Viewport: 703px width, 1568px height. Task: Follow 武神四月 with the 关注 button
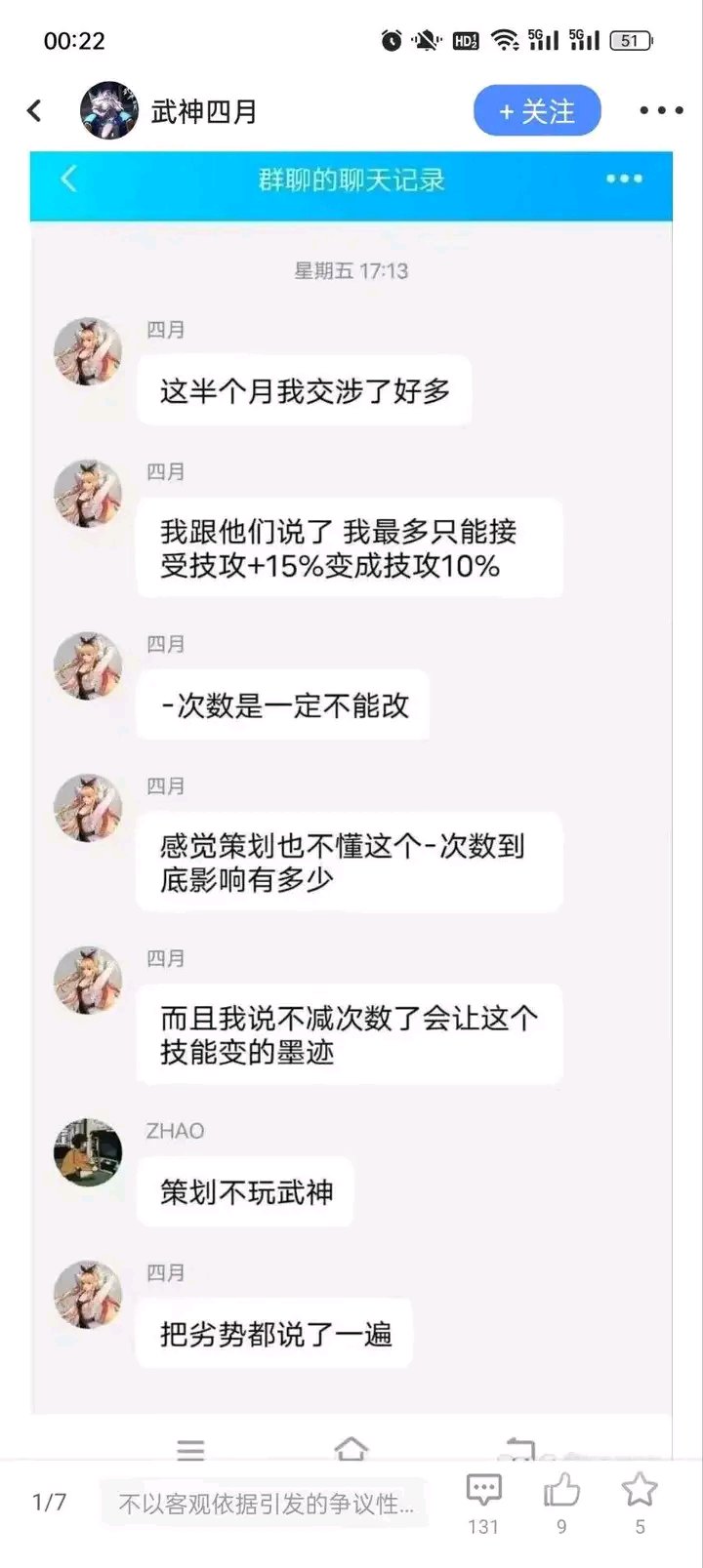pyautogui.click(x=537, y=111)
